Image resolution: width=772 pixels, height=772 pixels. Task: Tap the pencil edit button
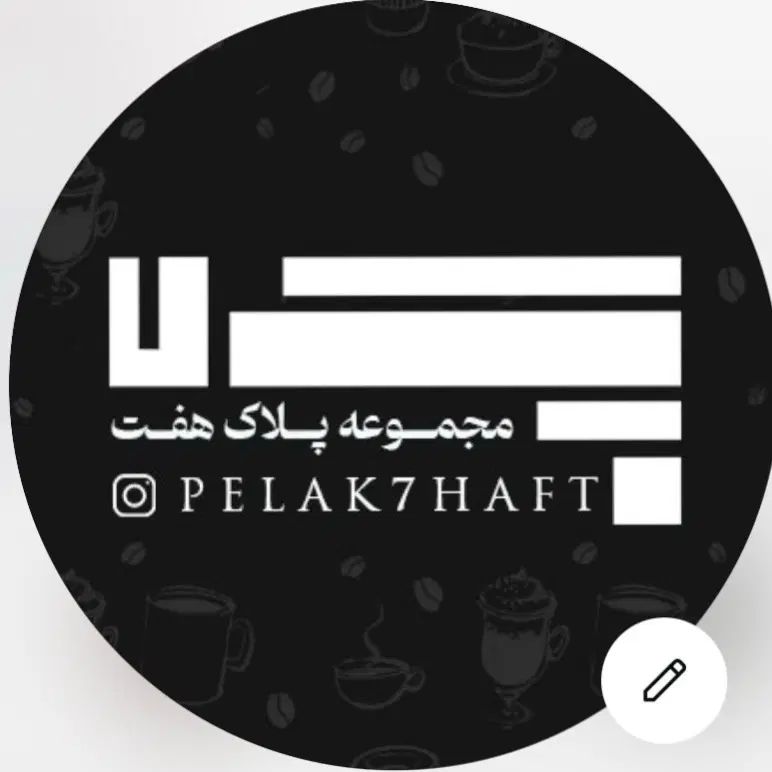pos(663,680)
